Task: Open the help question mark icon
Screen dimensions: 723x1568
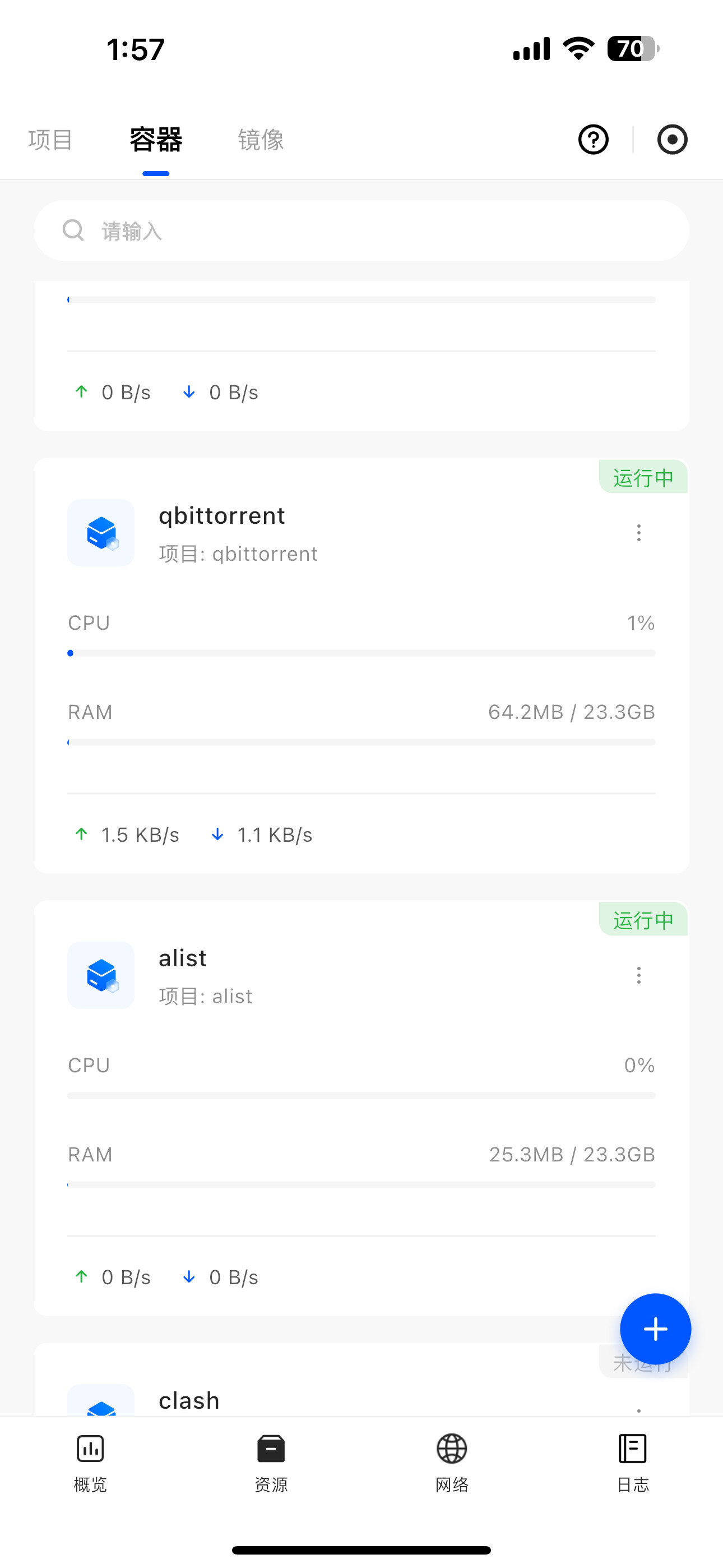Action: [x=594, y=140]
